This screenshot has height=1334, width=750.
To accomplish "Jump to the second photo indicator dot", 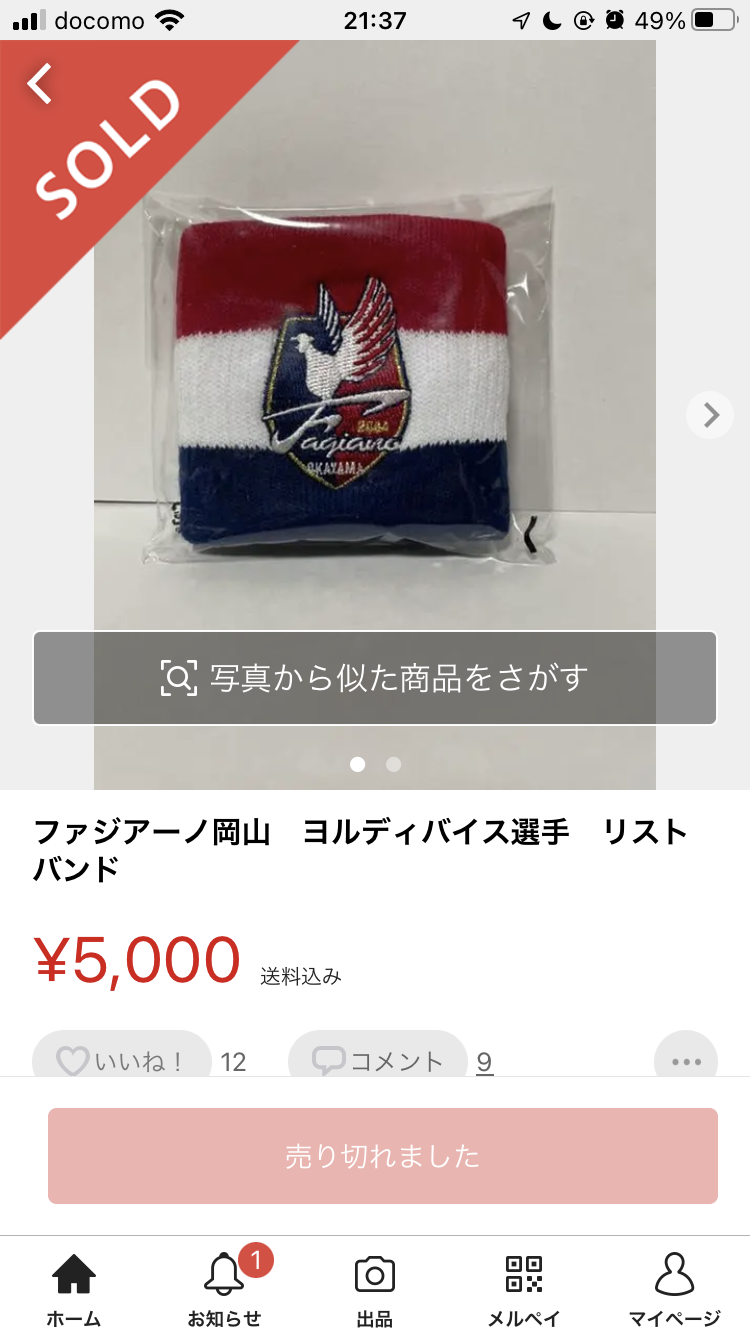I will click(x=394, y=764).
